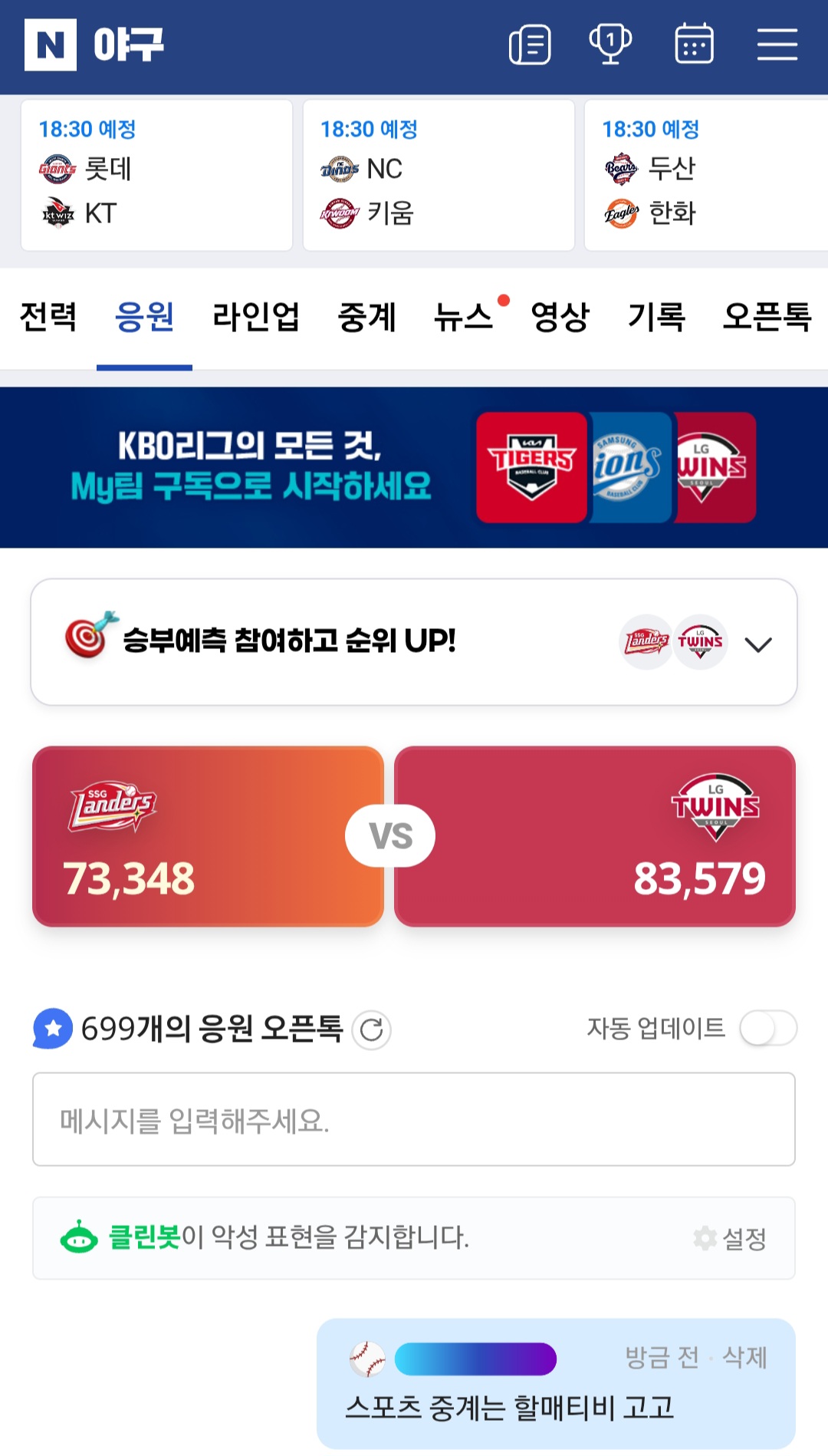Switch to the 전력 tab
Screen dimensions: 828x1456
48,317
